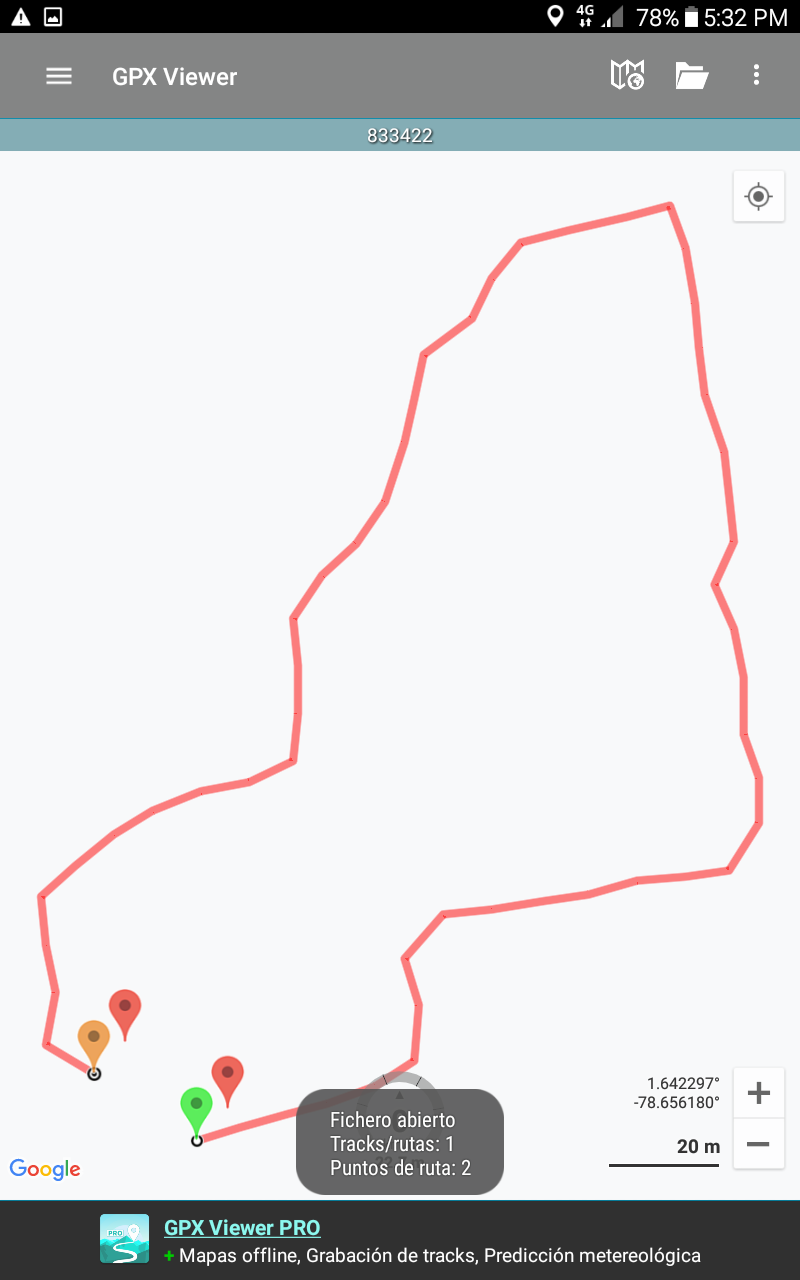This screenshot has width=800, height=1280.
Task: Zoom in with the plus button
Action: (x=758, y=1093)
